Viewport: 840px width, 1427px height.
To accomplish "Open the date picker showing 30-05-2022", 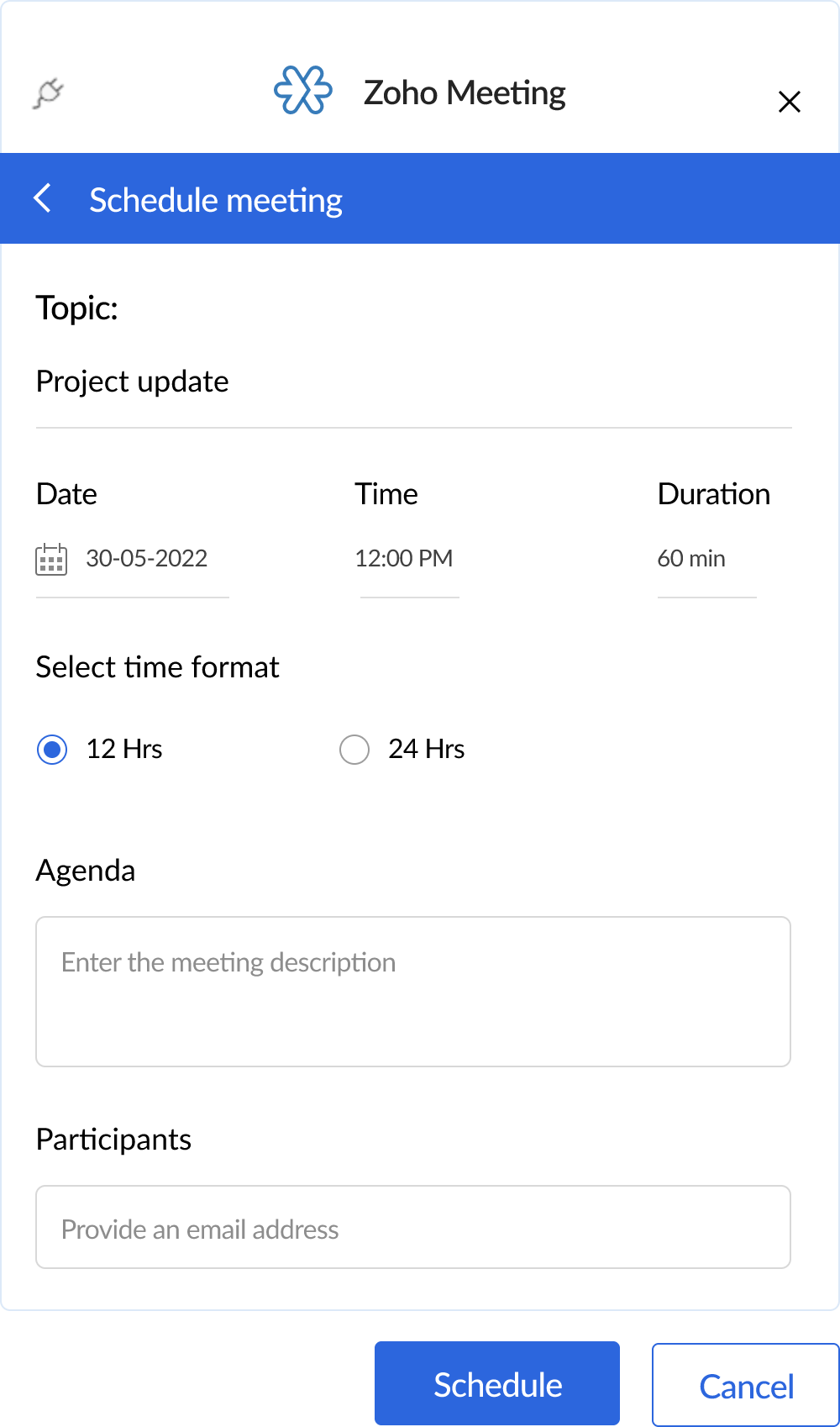I will (134, 559).
